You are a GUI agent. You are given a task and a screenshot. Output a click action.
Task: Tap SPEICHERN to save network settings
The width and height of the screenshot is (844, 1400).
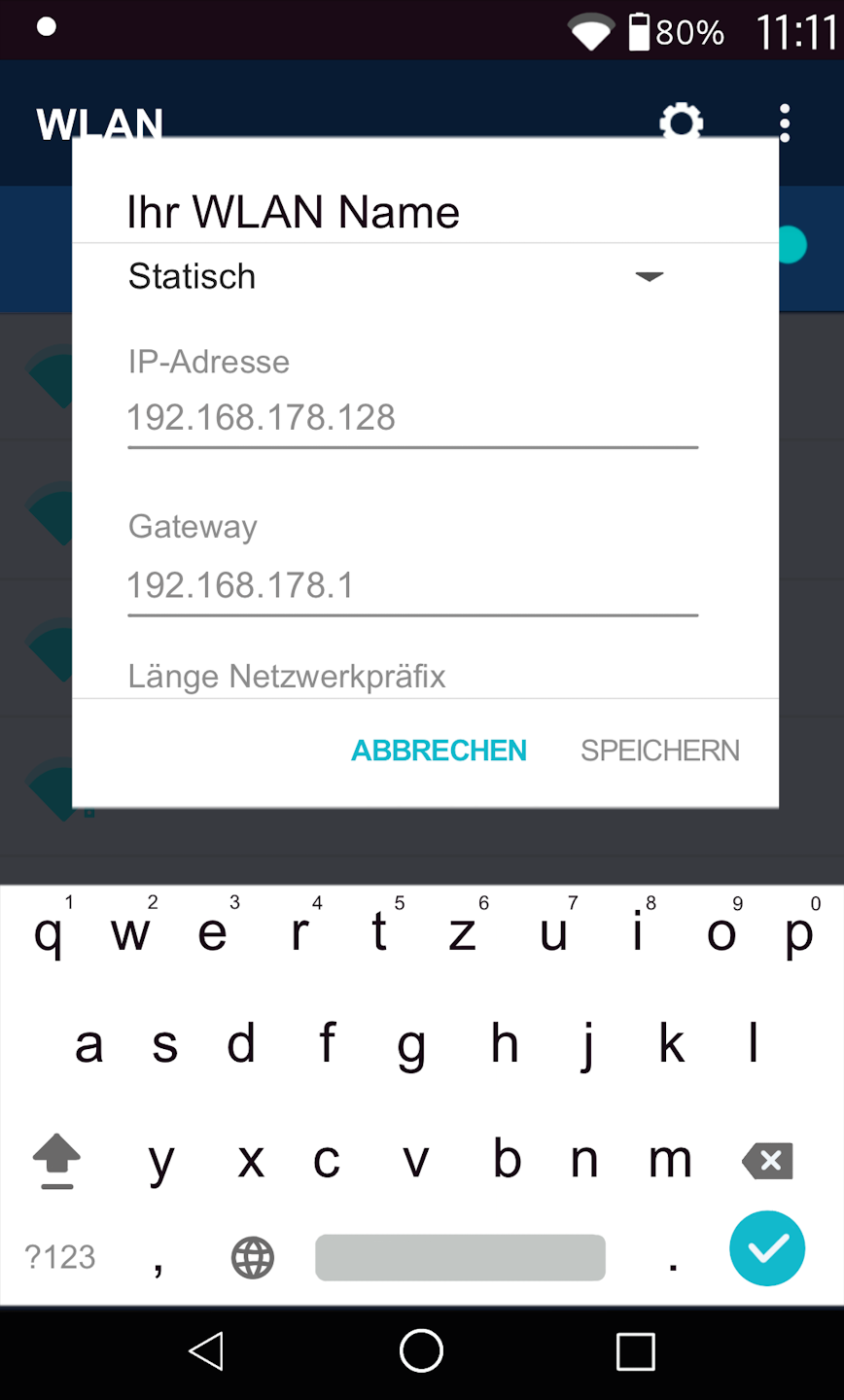click(660, 751)
